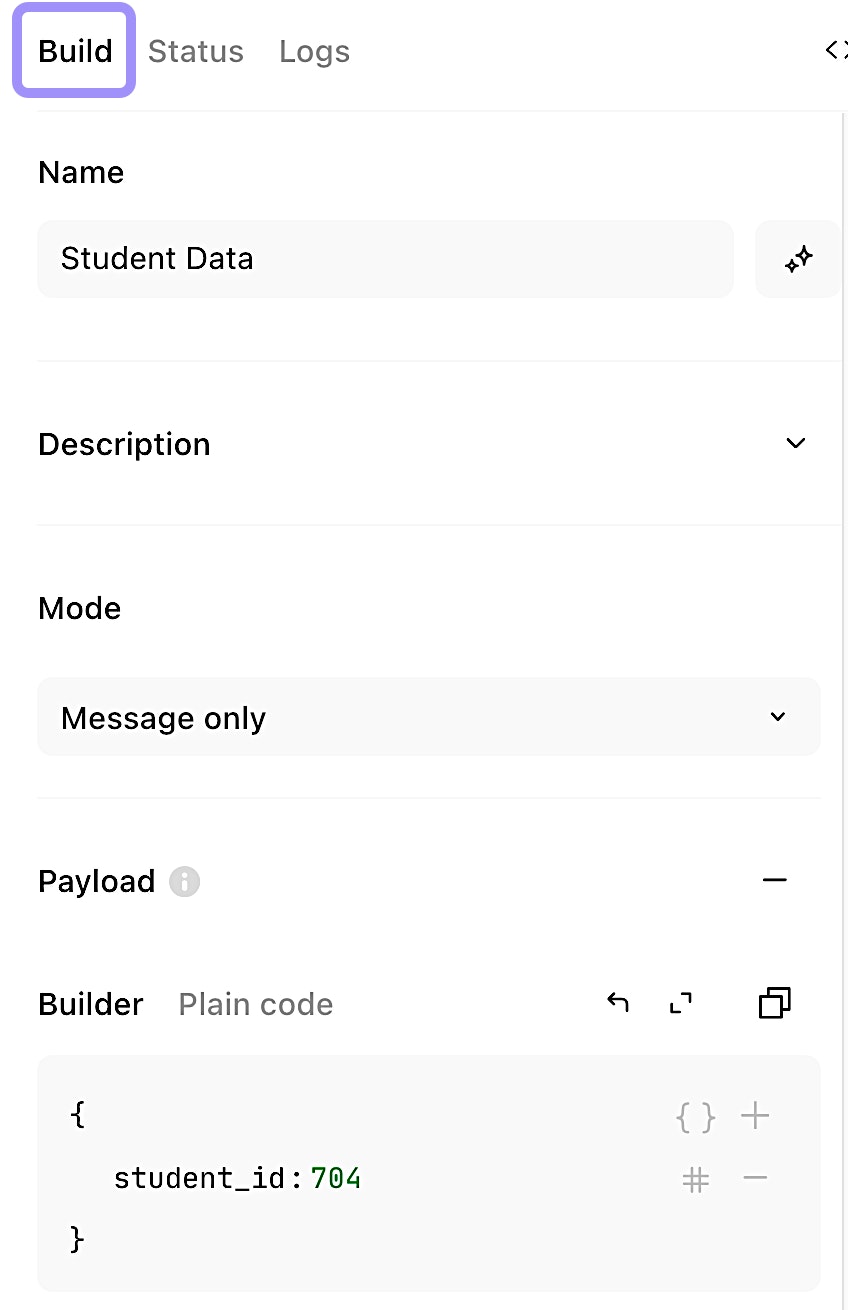848x1310 pixels.
Task: Add a new payload field
Action: (x=755, y=1116)
